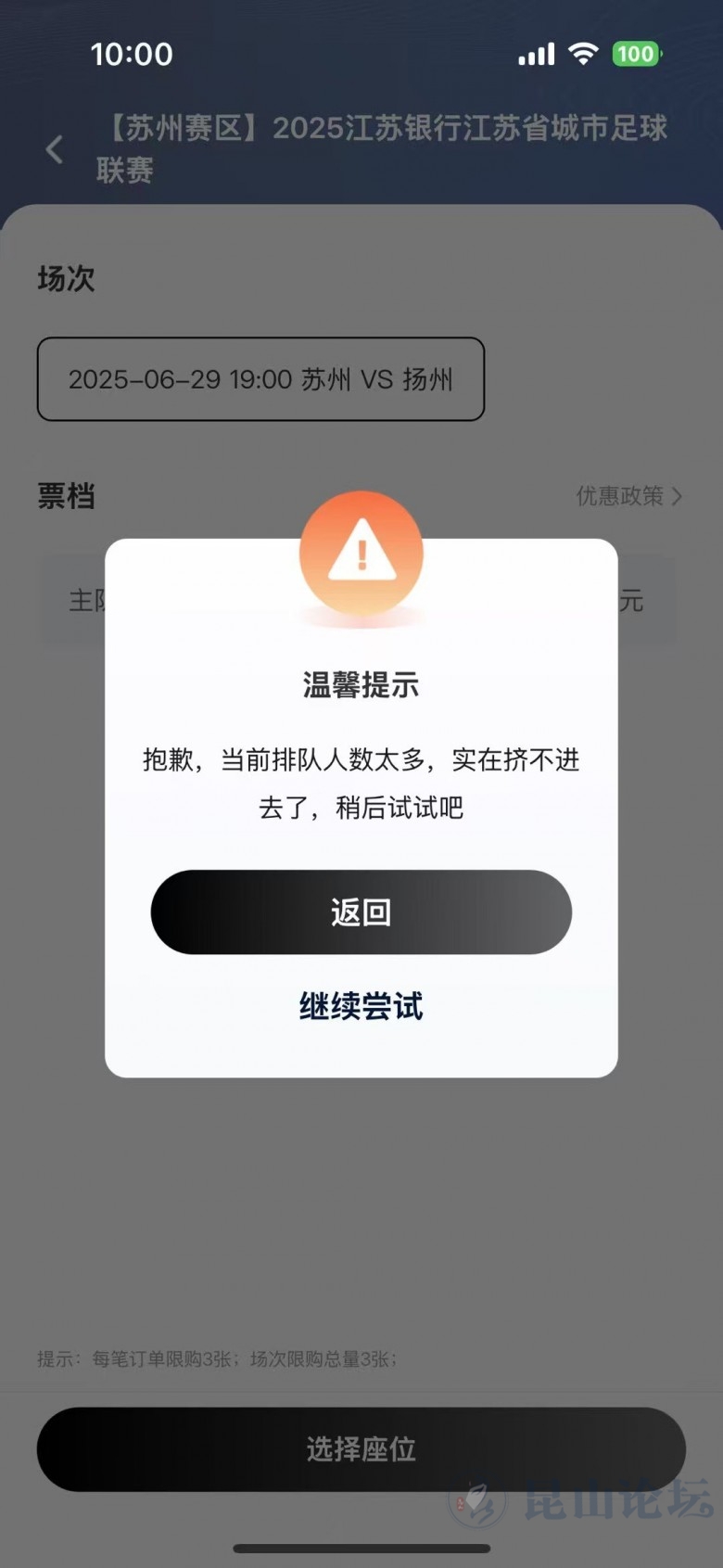Tap 返回 button in the dialog
Viewport: 723px width, 1568px height.
361,911
